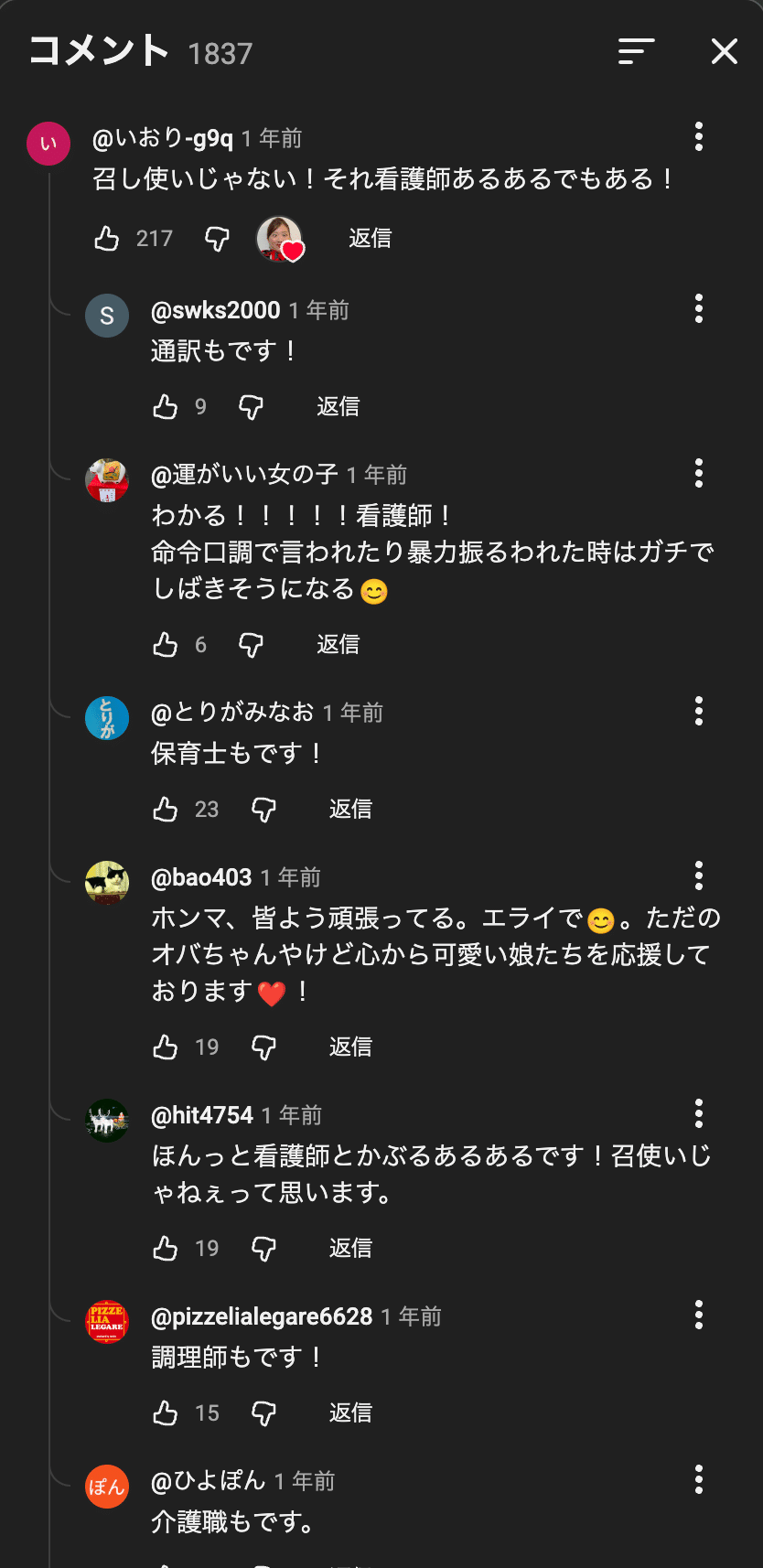Image resolution: width=763 pixels, height=1568 pixels.
Task: Open @hit4754's username link
Action: (x=201, y=1114)
